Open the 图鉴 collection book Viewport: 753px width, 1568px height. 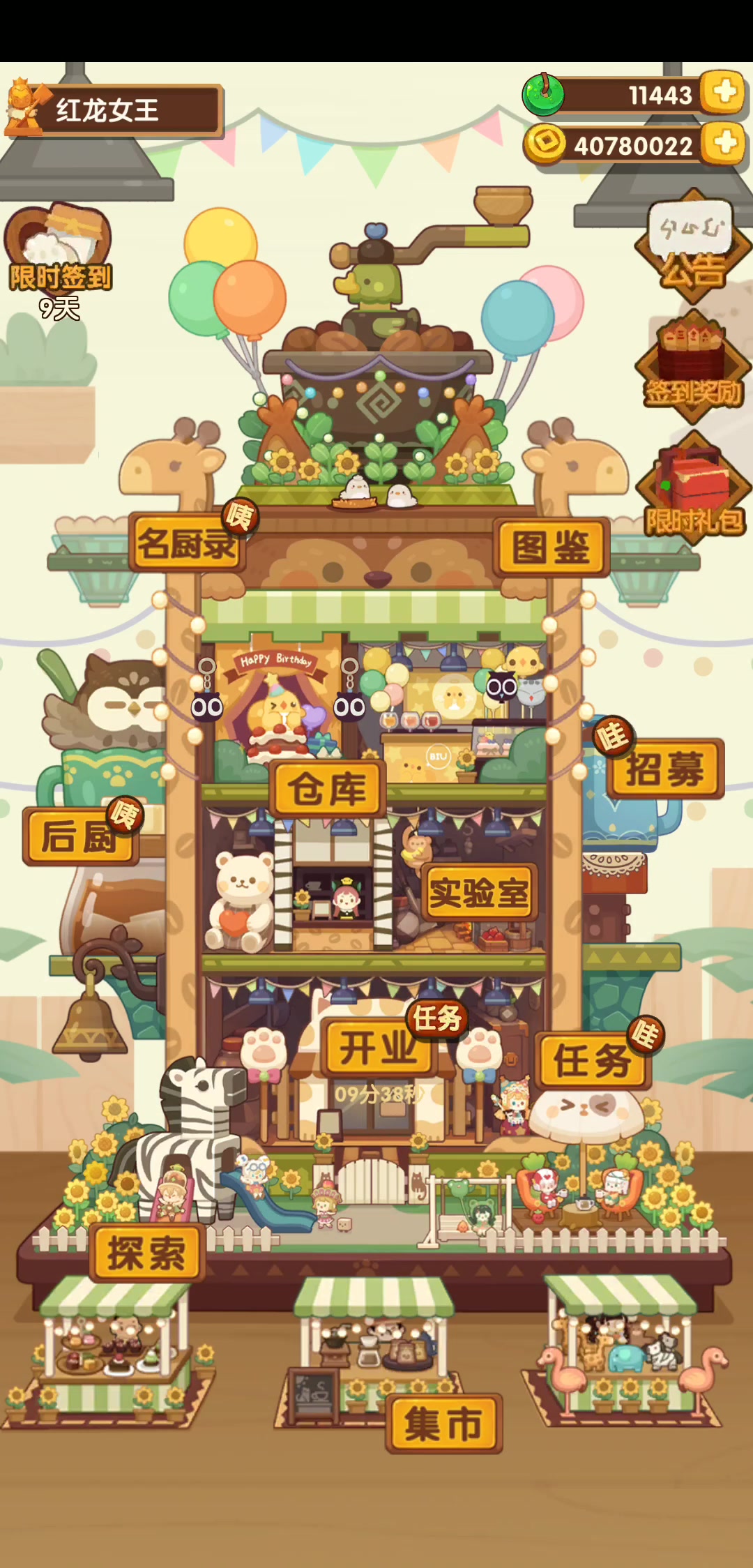[x=551, y=548]
